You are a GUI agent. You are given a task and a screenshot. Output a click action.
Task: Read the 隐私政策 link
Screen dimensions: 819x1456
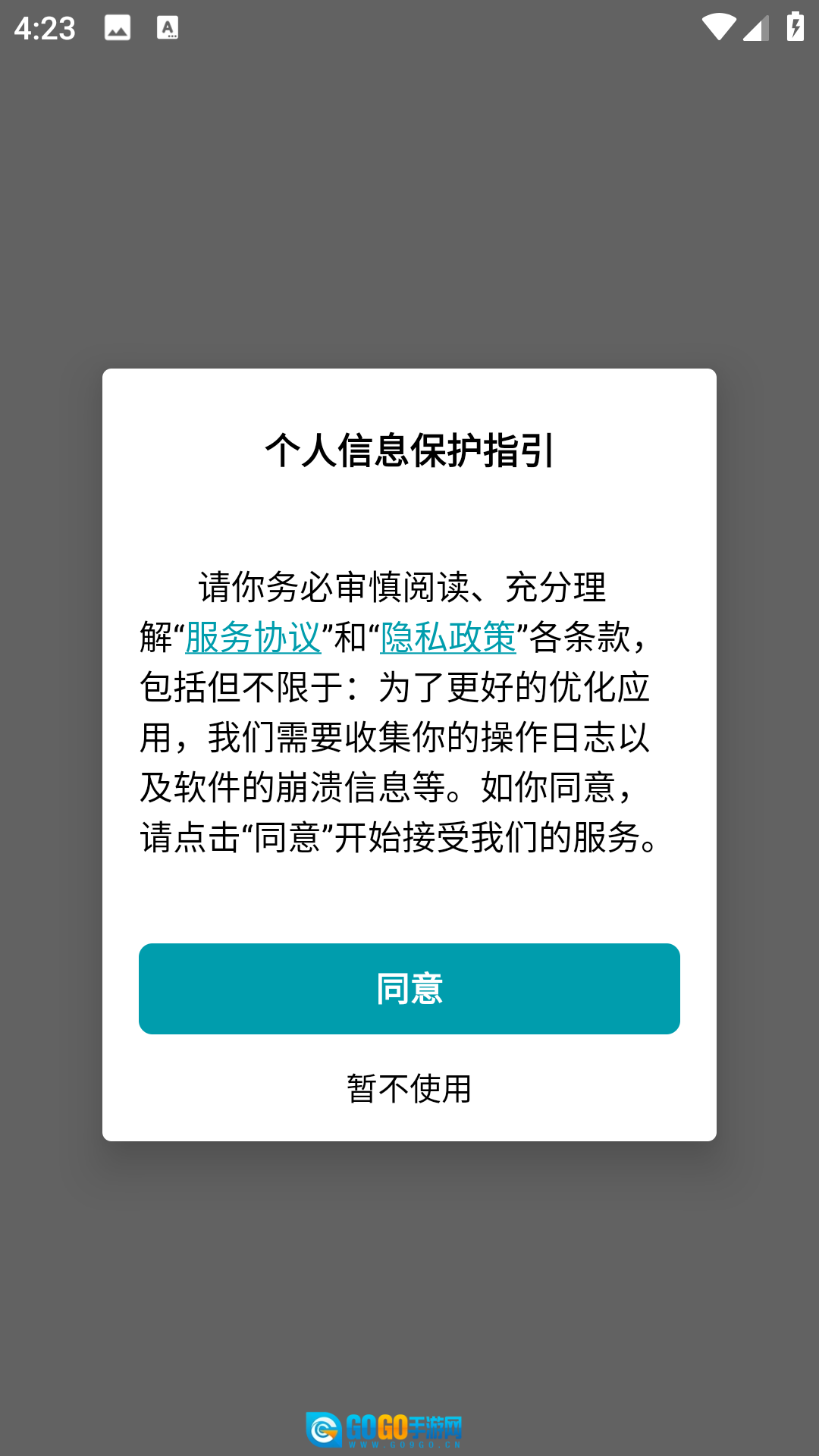448,637
